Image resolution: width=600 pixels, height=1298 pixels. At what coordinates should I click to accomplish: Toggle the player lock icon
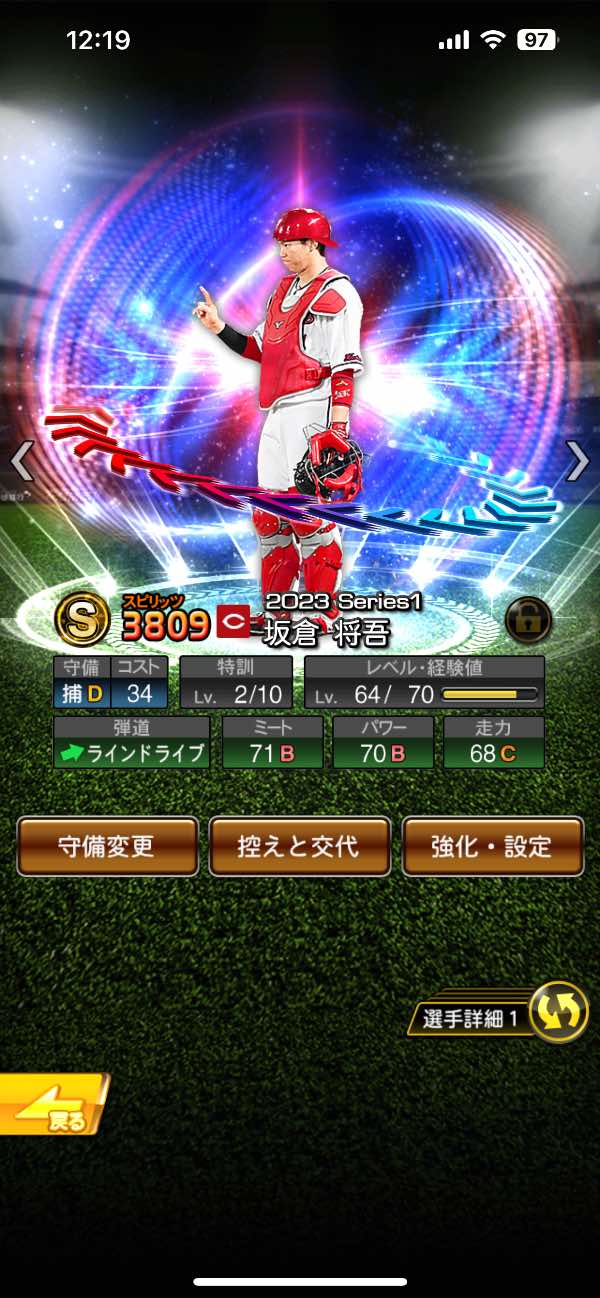[x=529, y=621]
